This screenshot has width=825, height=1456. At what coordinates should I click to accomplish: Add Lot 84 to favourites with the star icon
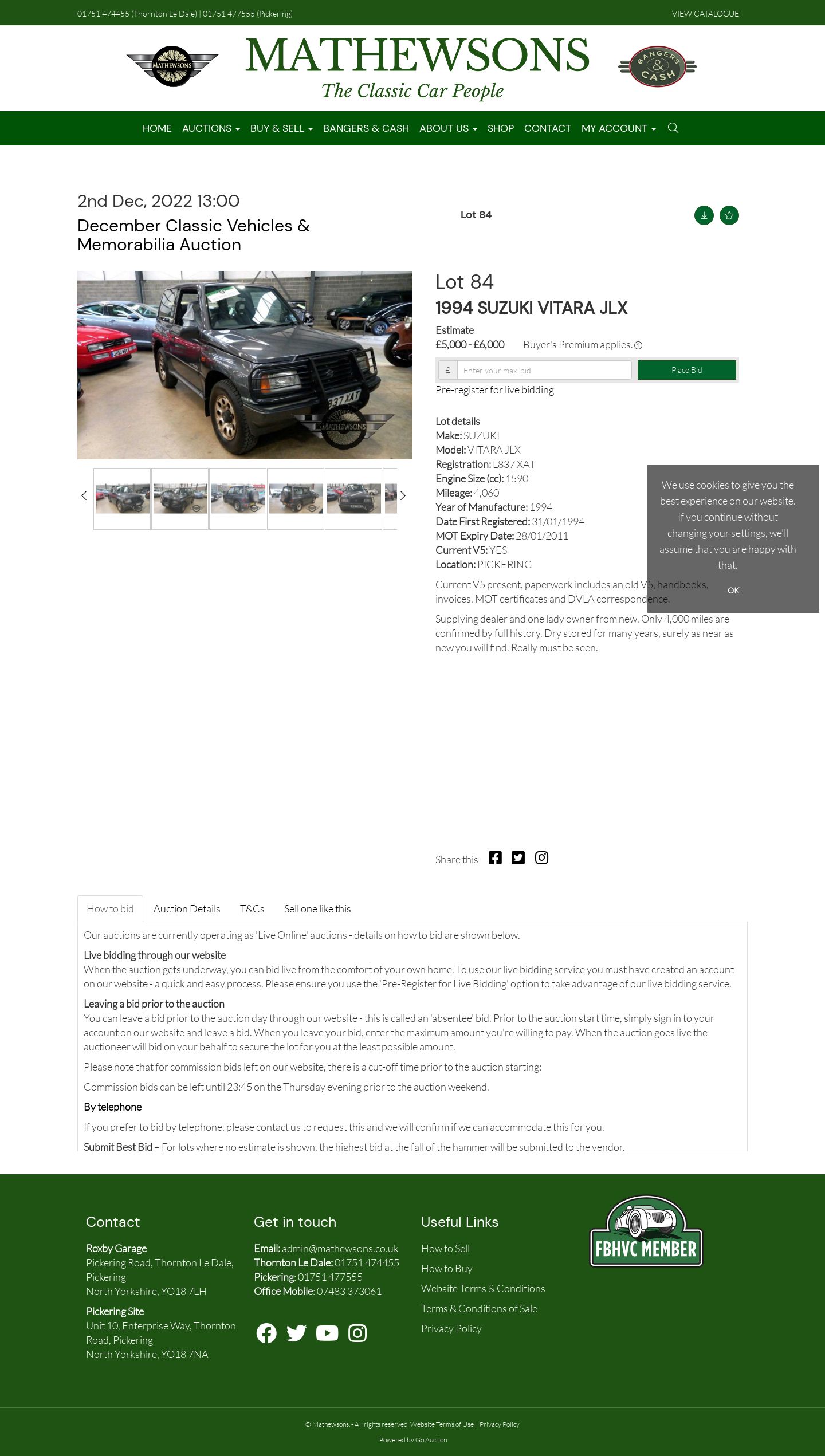pos(729,215)
